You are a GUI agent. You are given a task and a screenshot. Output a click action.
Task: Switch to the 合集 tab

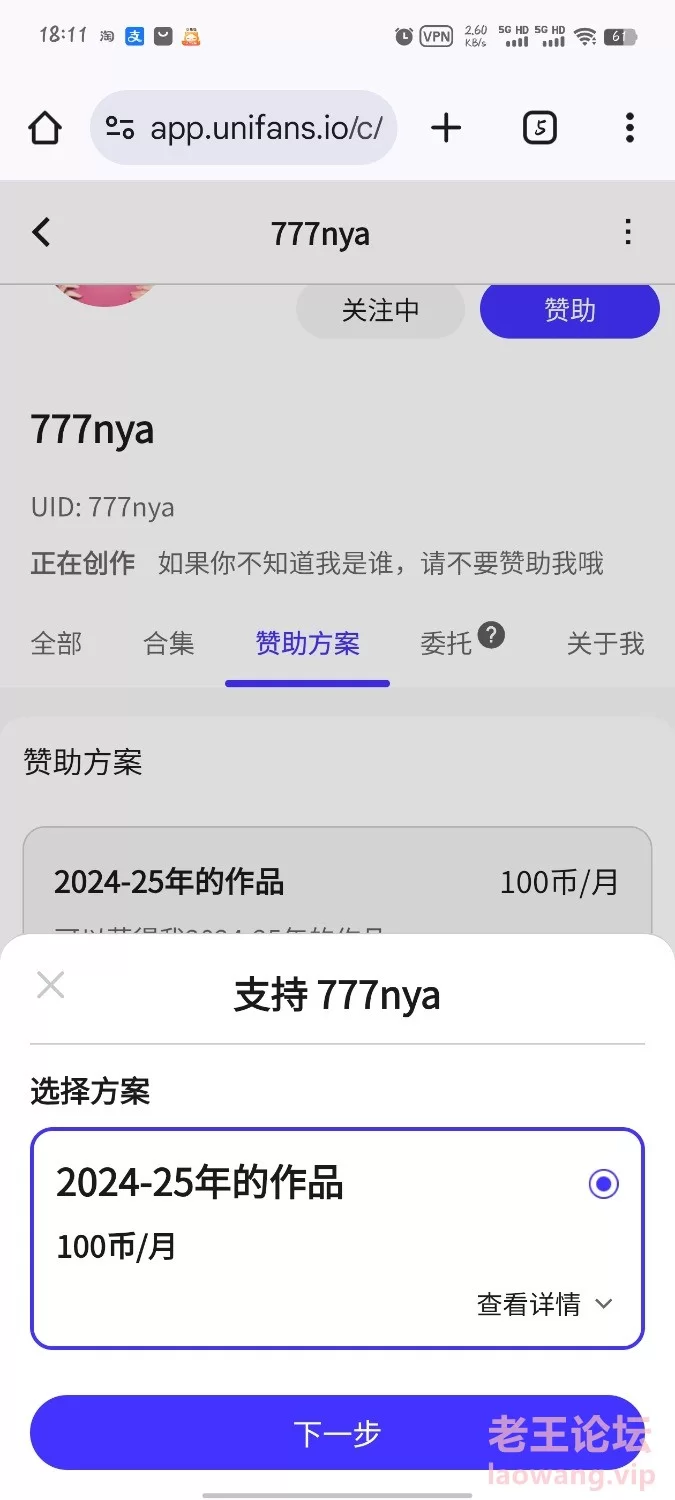(169, 643)
